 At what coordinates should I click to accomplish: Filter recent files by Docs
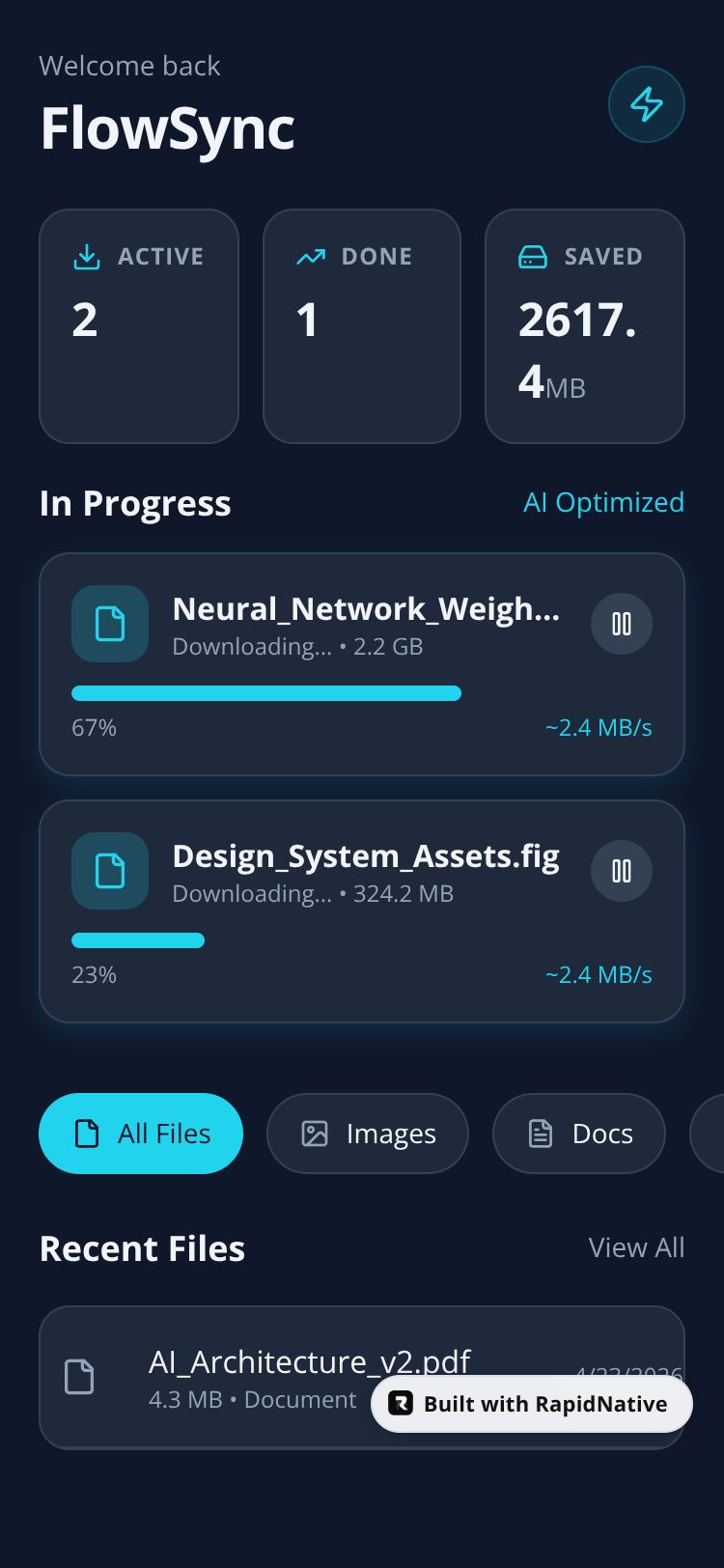tap(579, 1134)
